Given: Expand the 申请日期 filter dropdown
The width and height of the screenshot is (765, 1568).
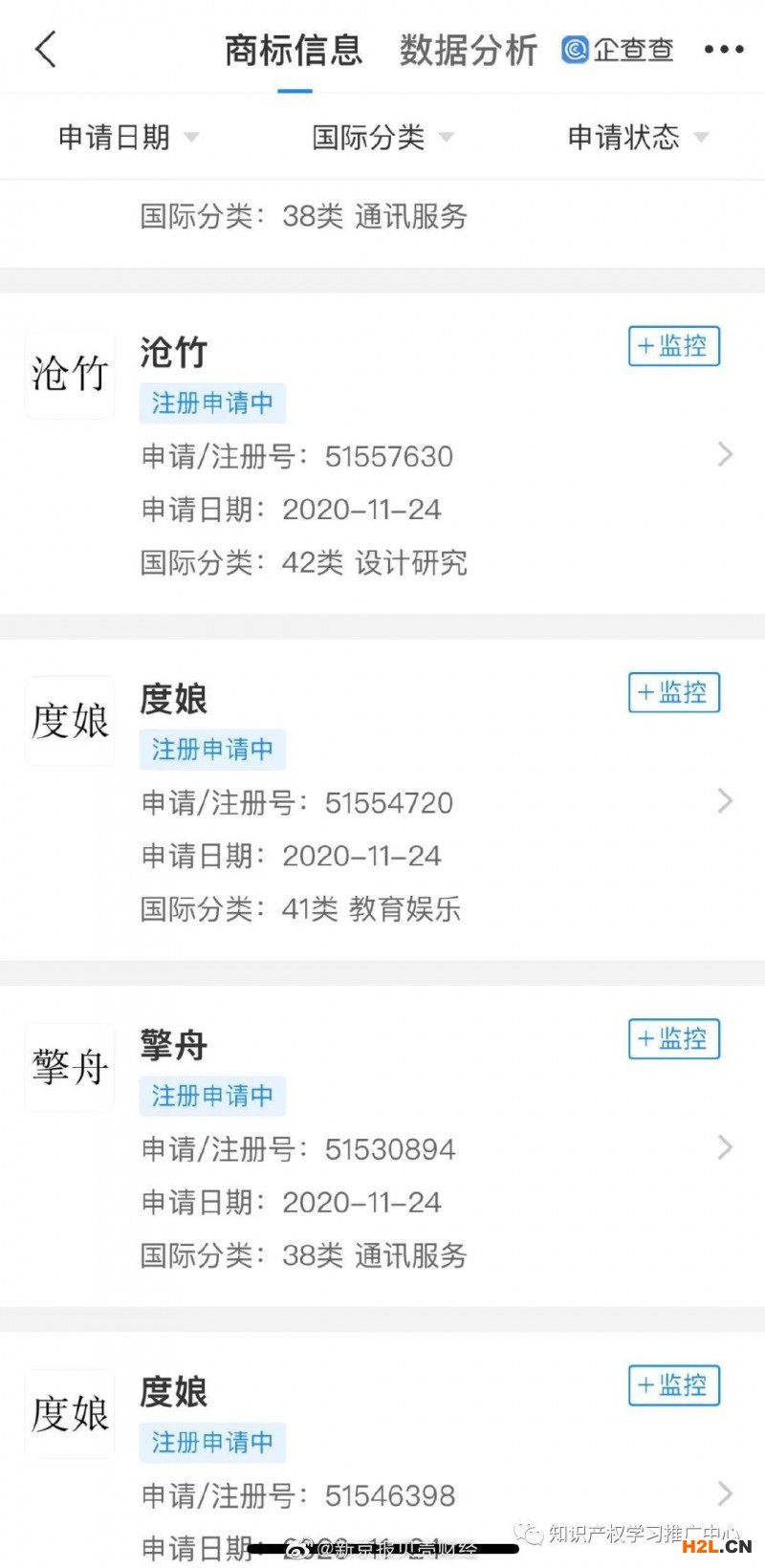Looking at the screenshot, I should coord(128,138).
